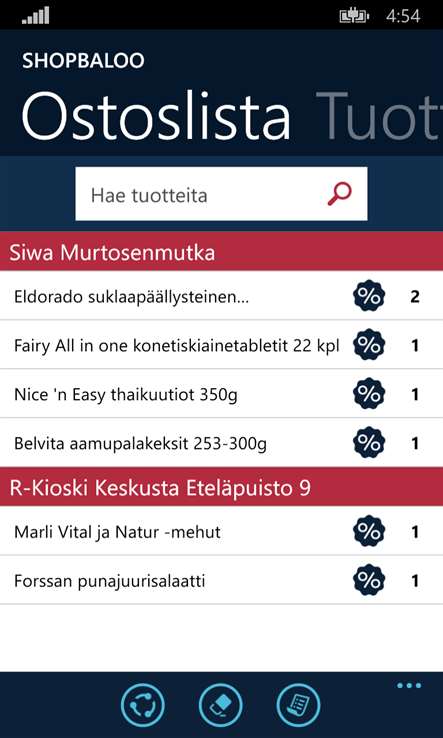Tap the R-Kioski Keskusta Eteläpuisto 9 header

[221, 488]
